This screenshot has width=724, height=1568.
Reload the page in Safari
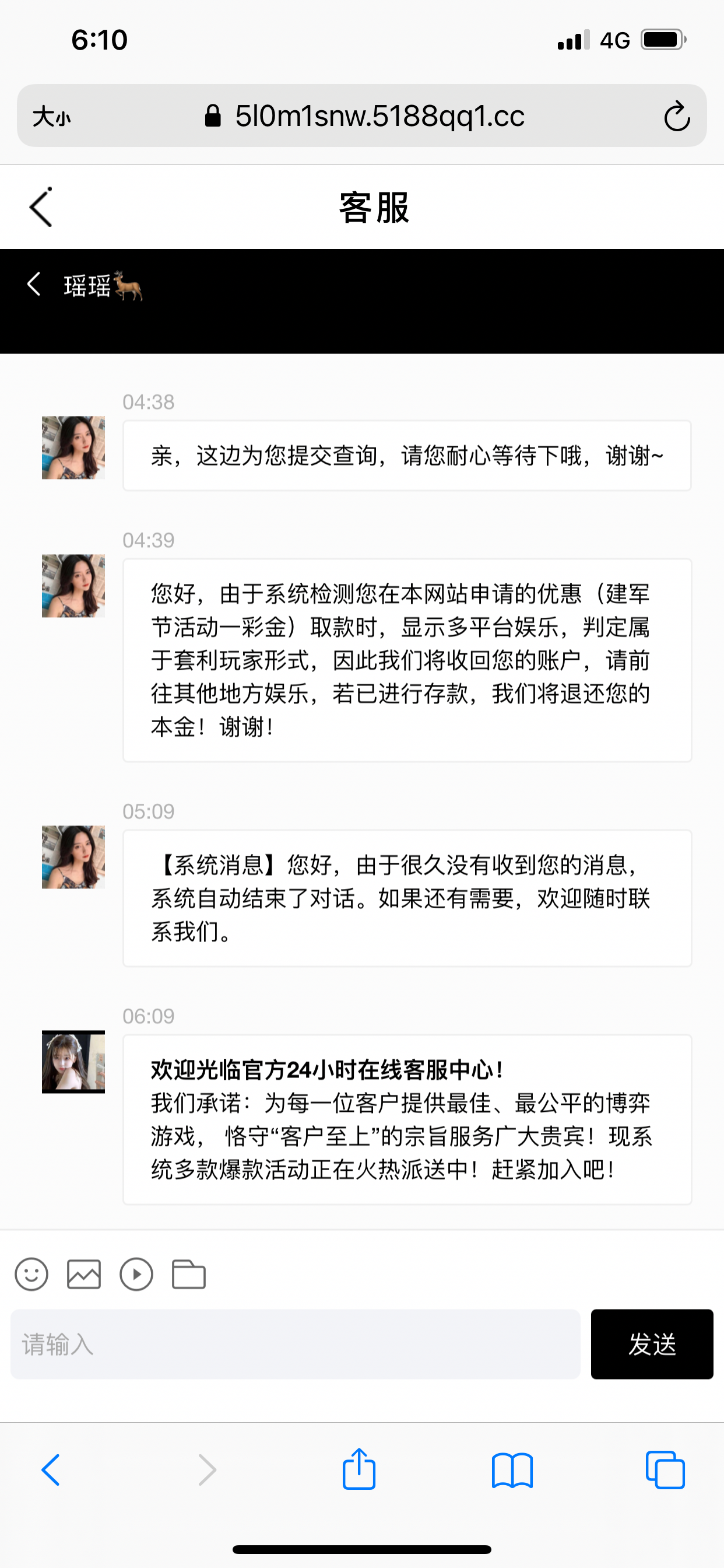[677, 116]
